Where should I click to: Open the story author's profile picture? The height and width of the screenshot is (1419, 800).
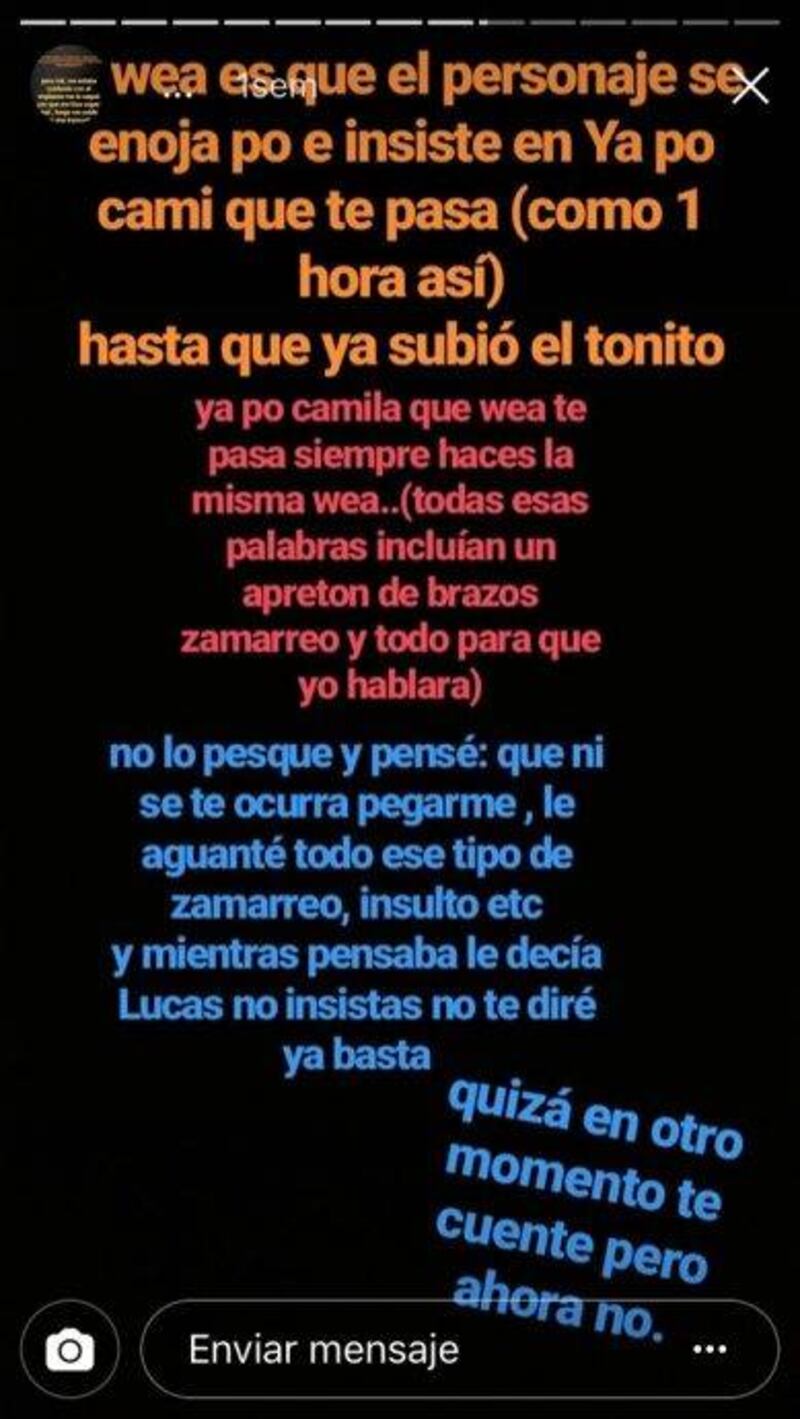[67, 85]
